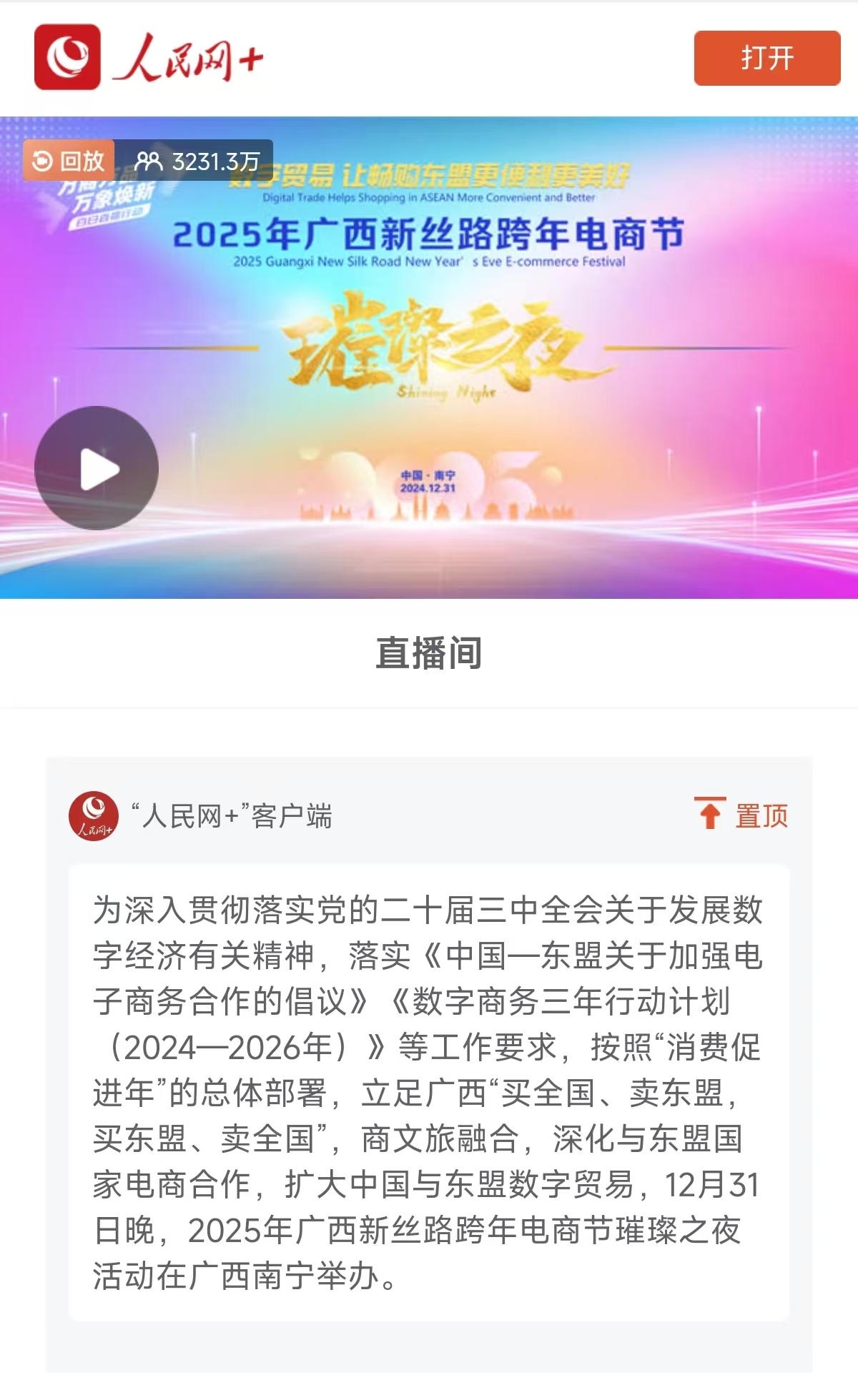Play the replay video
This screenshot has width=858, height=1400.
click(97, 468)
